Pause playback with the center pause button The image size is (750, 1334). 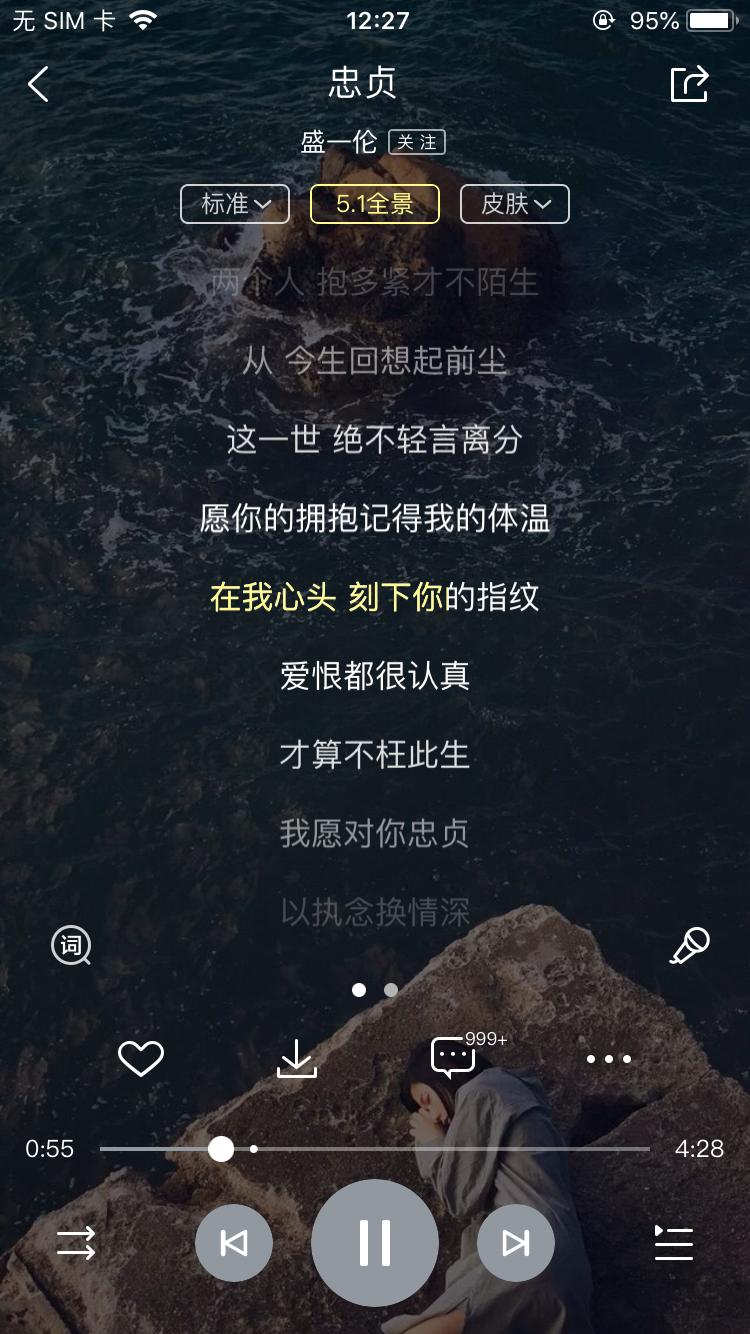pyautogui.click(x=374, y=1242)
